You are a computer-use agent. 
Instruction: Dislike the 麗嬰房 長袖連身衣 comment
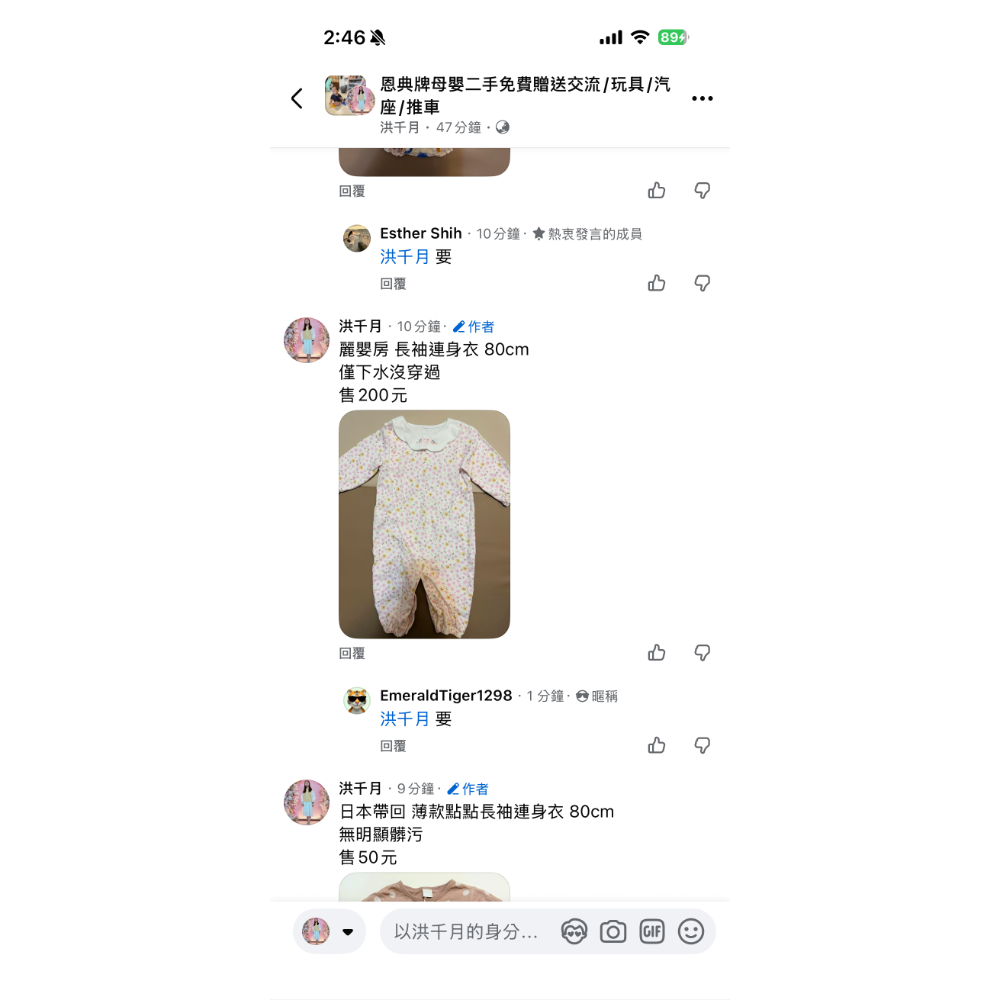[x=702, y=653]
